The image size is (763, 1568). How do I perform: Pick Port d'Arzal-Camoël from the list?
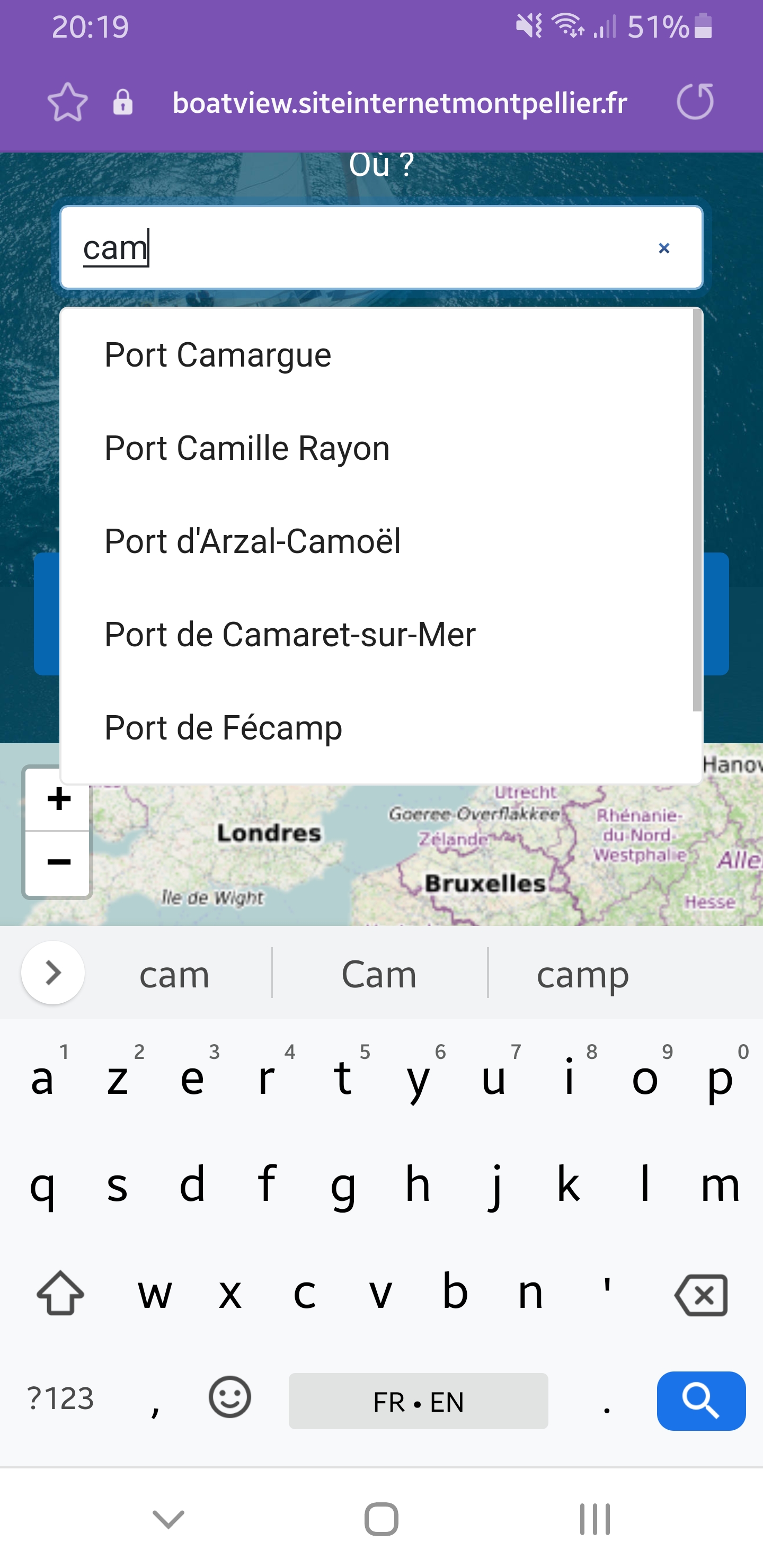click(252, 542)
